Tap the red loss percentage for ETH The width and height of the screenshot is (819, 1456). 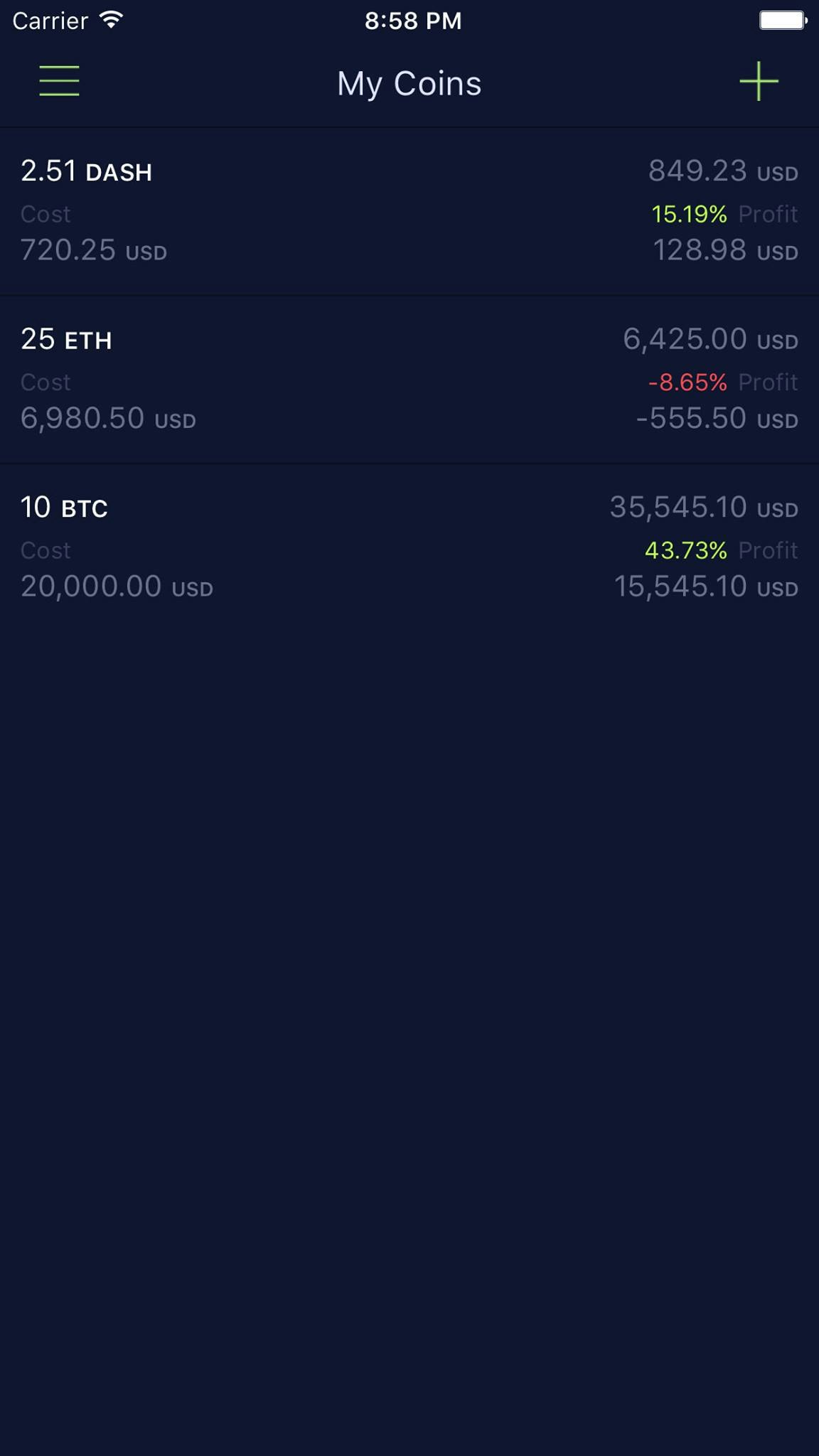687,382
